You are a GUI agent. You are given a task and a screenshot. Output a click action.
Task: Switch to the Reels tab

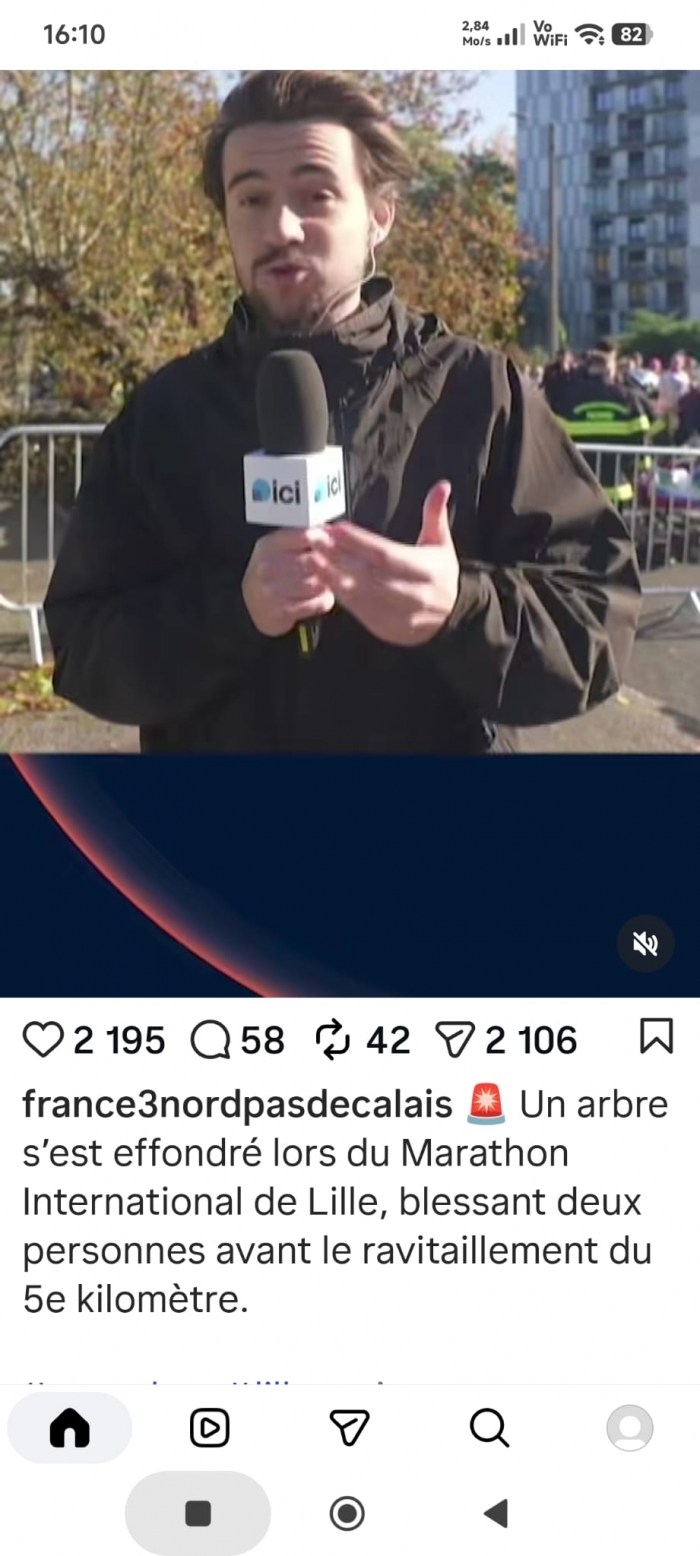point(209,1428)
